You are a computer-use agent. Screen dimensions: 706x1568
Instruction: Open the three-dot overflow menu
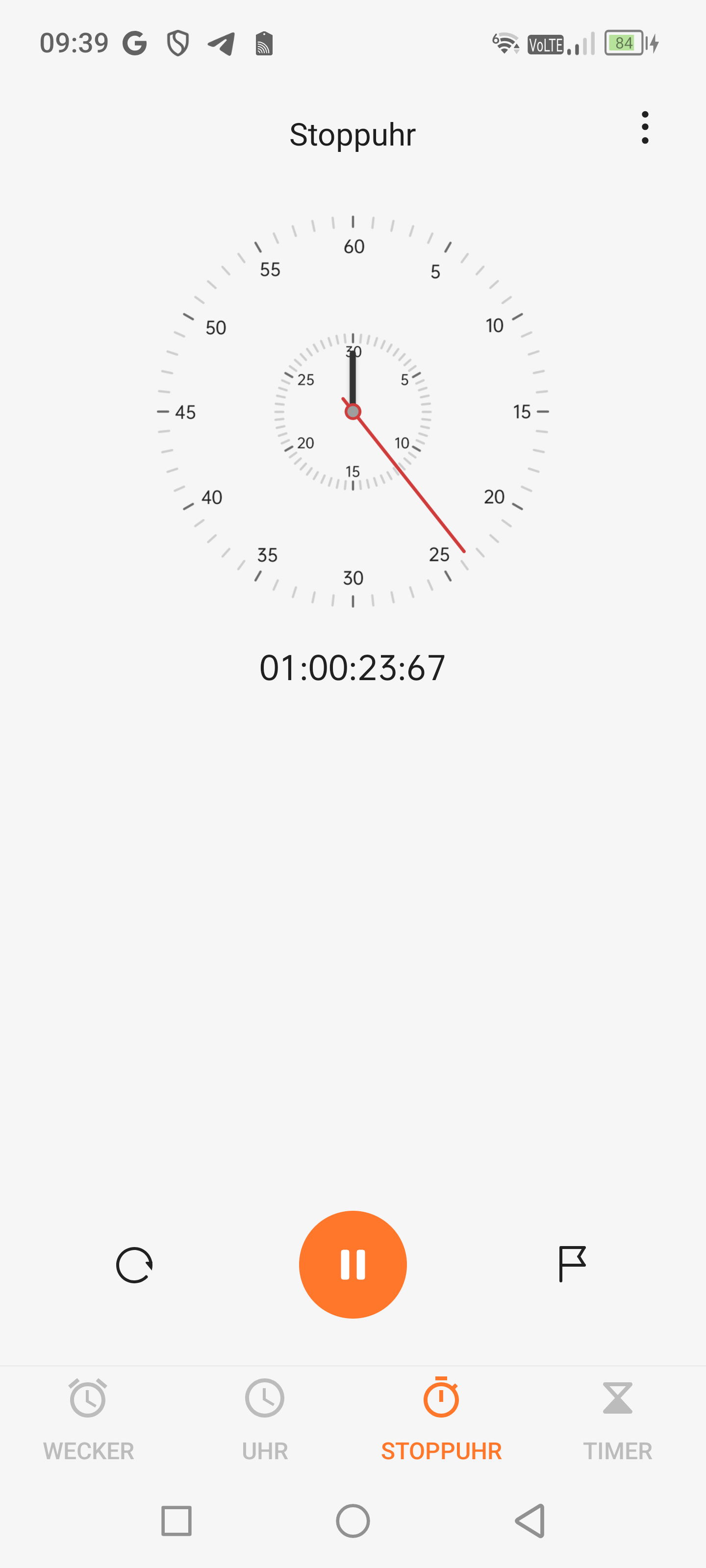[645, 128]
